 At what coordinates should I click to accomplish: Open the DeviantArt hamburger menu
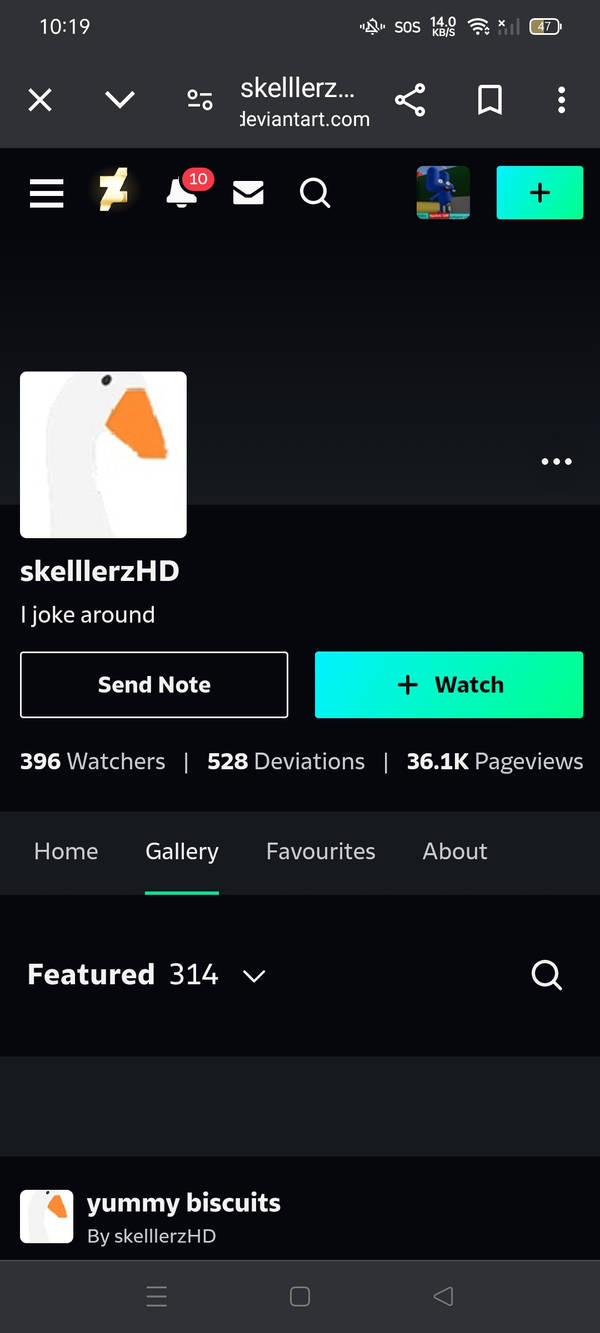[x=47, y=193]
